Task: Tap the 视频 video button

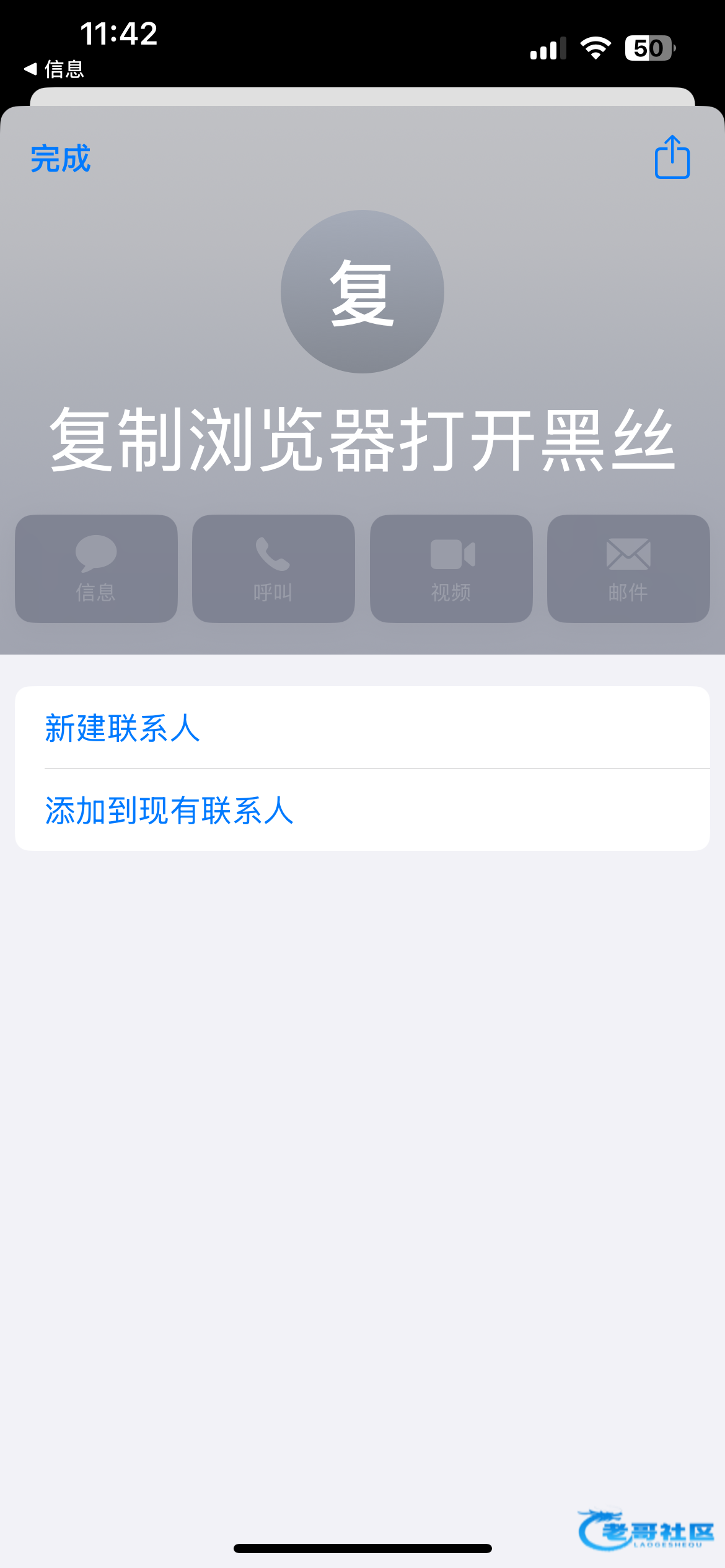Action: (451, 568)
